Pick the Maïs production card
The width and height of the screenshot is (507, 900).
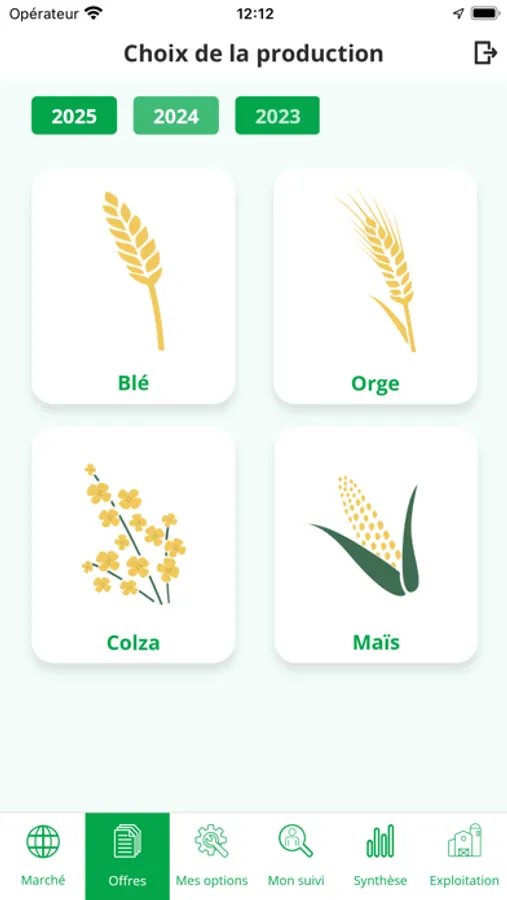click(x=376, y=545)
